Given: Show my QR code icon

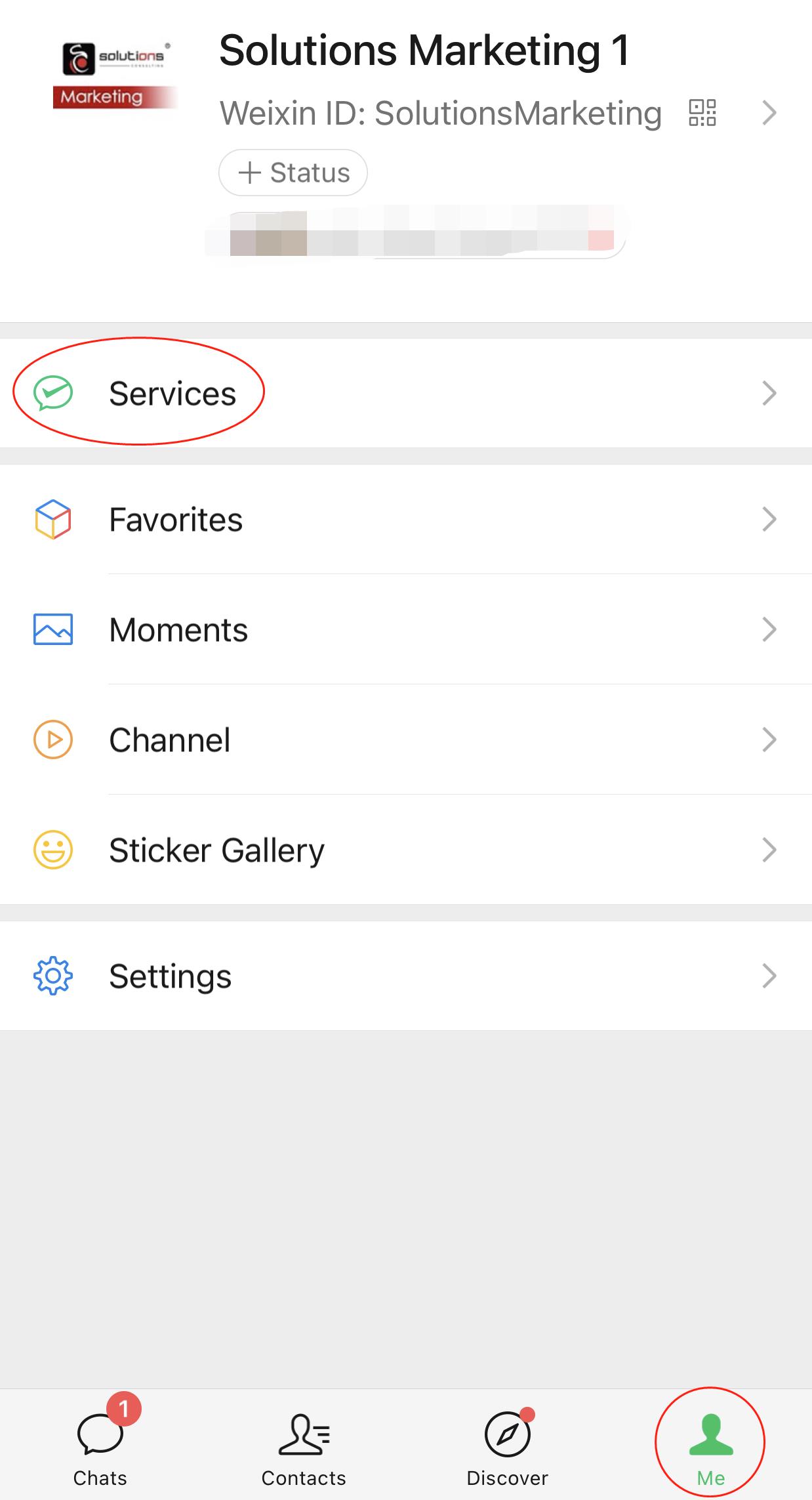Looking at the screenshot, I should (x=702, y=113).
